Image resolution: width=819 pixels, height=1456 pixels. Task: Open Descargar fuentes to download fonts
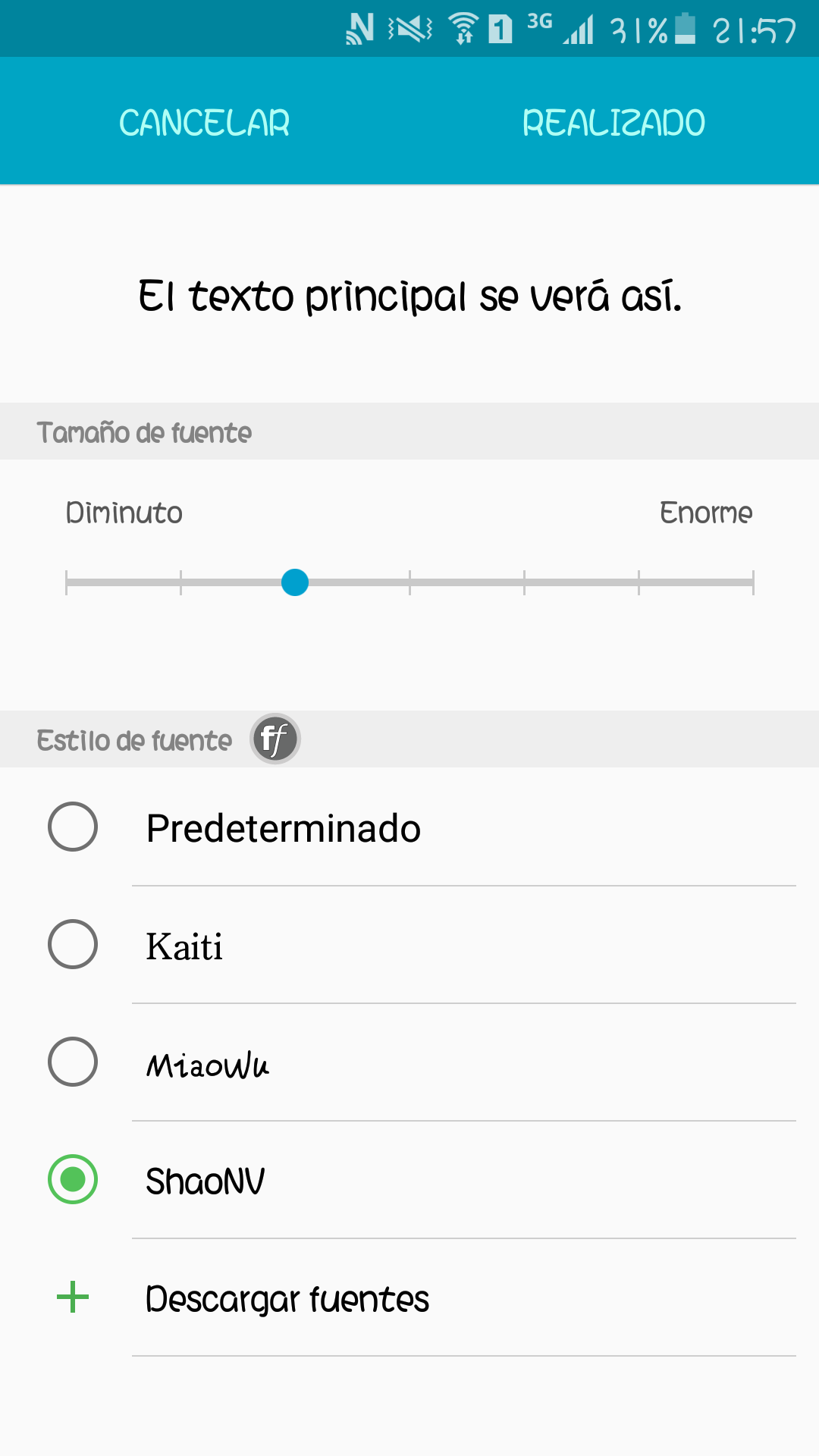[x=409, y=1298]
